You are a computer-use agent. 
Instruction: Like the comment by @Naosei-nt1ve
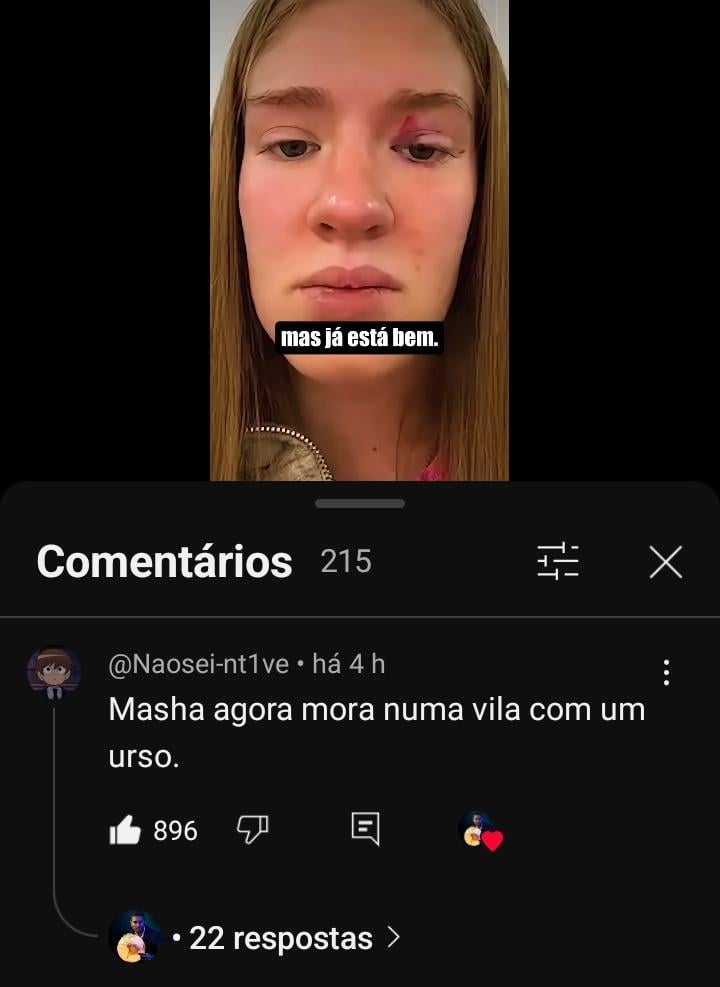click(125, 830)
